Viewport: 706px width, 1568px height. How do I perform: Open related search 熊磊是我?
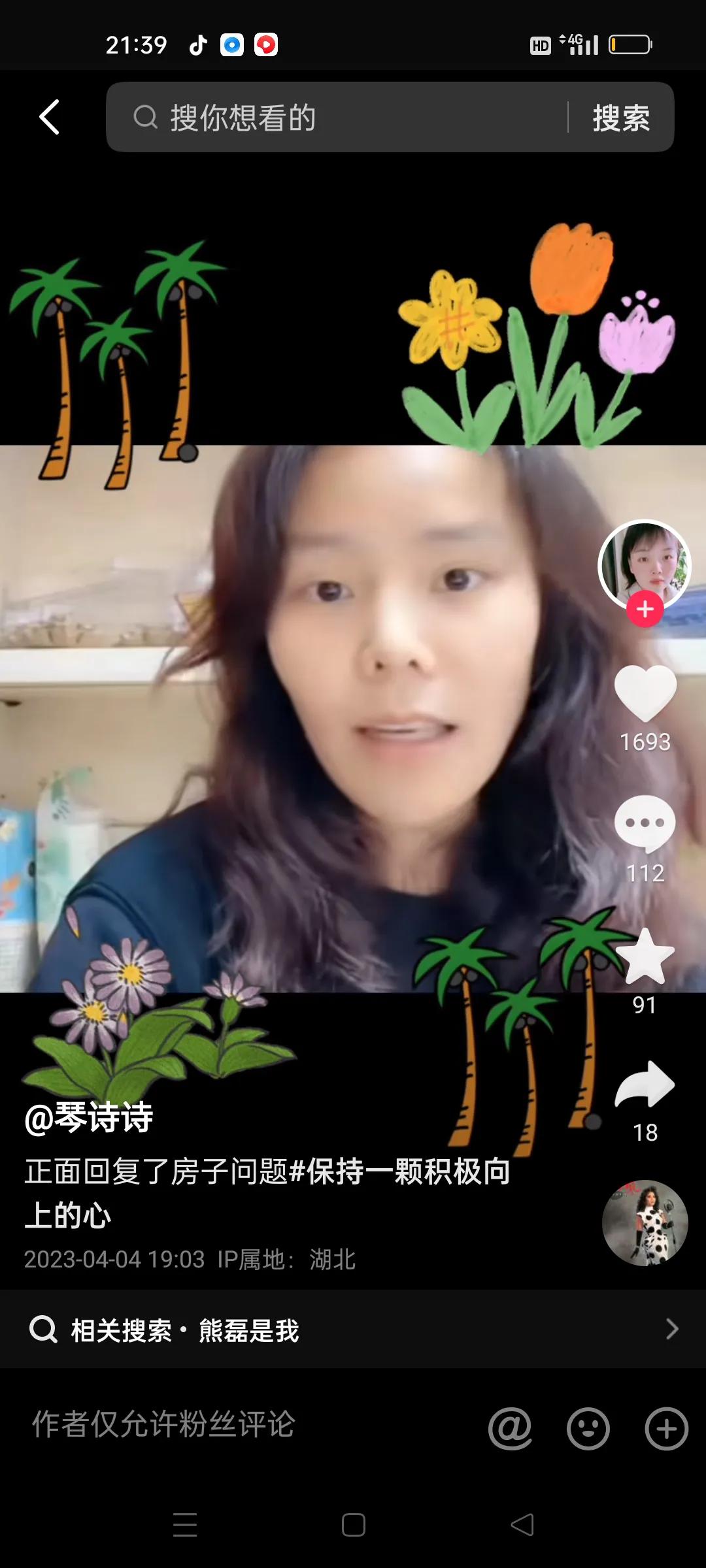pyautogui.click(x=248, y=1330)
